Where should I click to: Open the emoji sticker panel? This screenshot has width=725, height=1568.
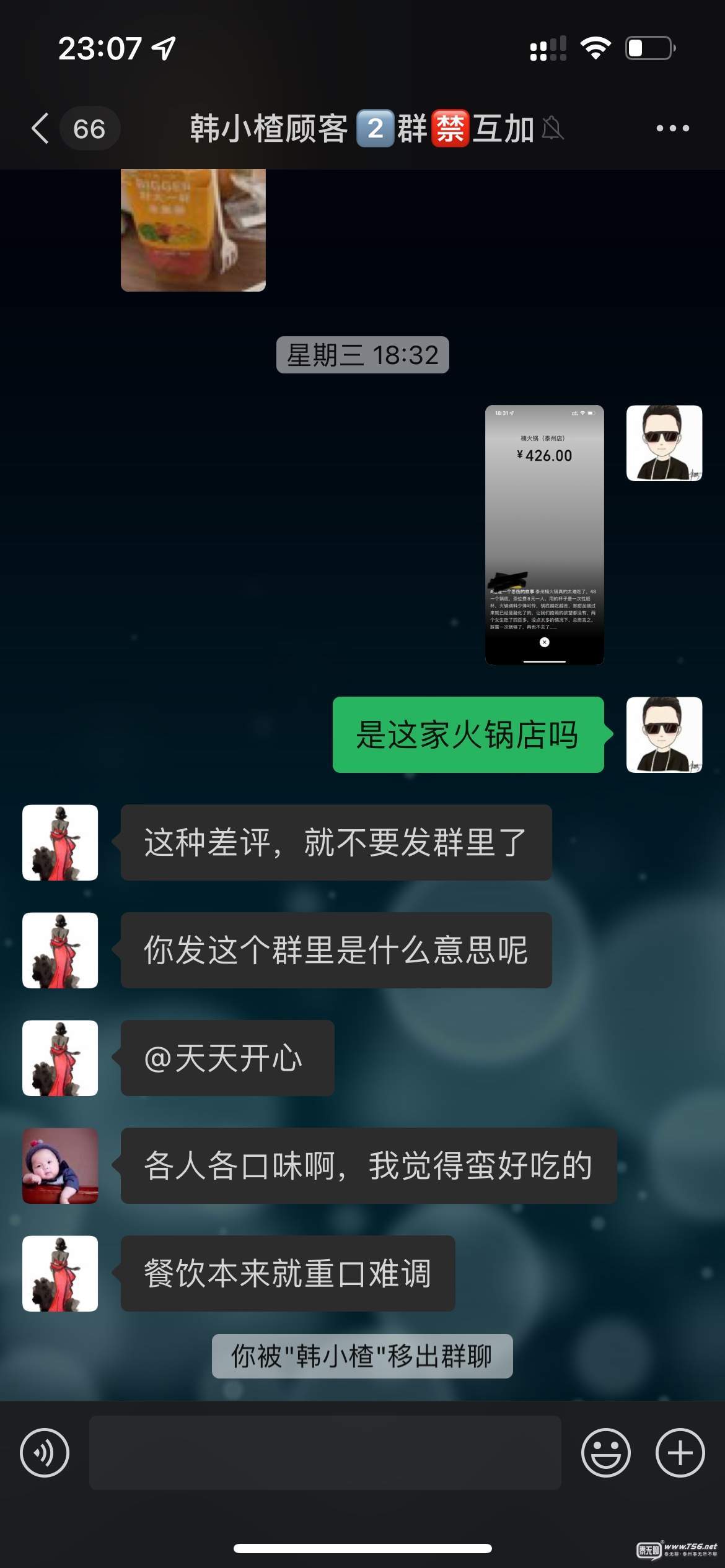[x=605, y=1452]
